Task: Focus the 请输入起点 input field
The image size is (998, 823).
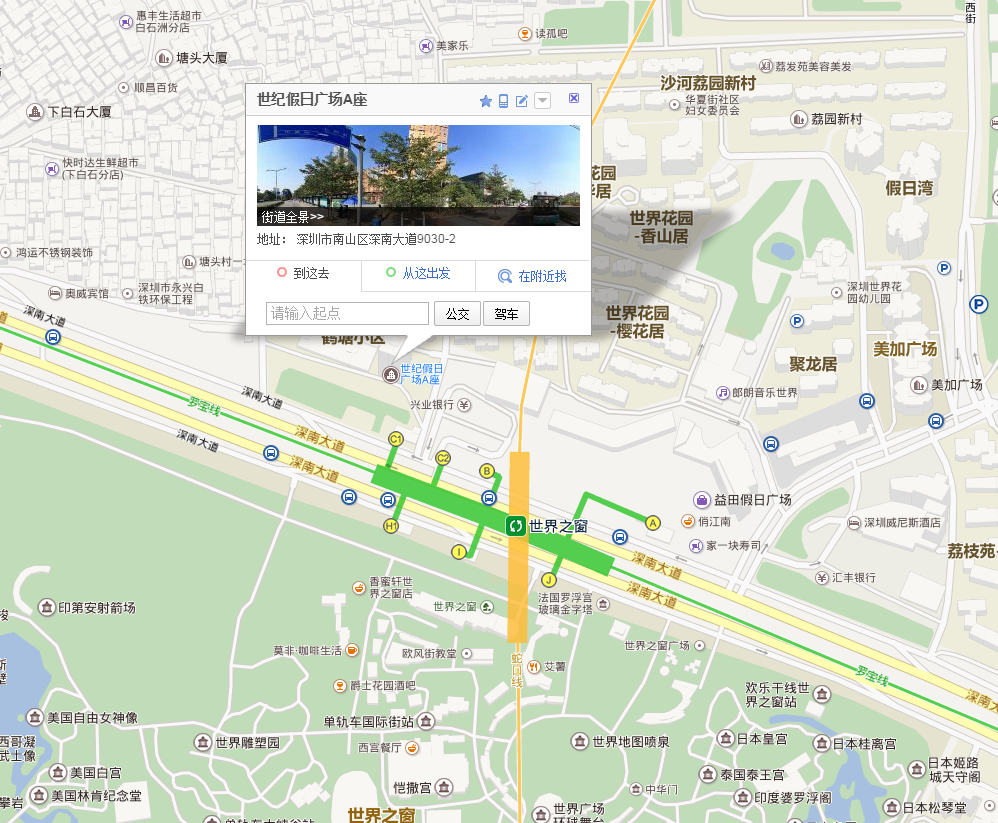Action: 347,313
